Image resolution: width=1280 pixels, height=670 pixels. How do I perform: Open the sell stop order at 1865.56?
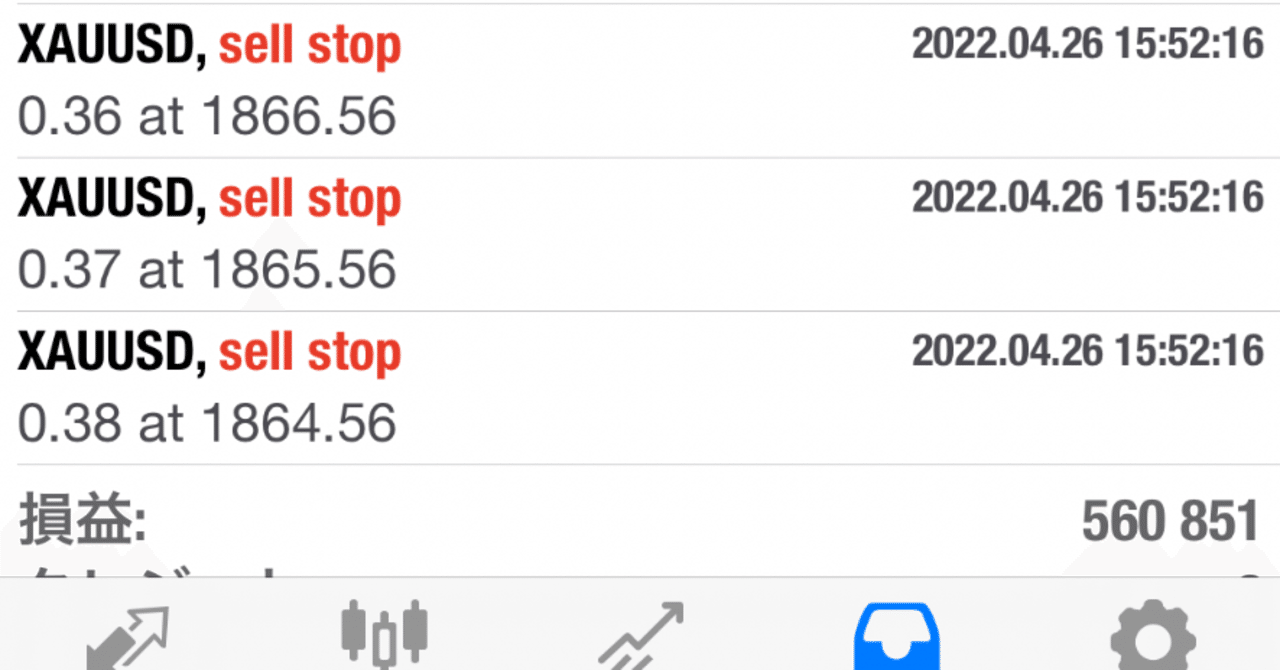coord(640,234)
